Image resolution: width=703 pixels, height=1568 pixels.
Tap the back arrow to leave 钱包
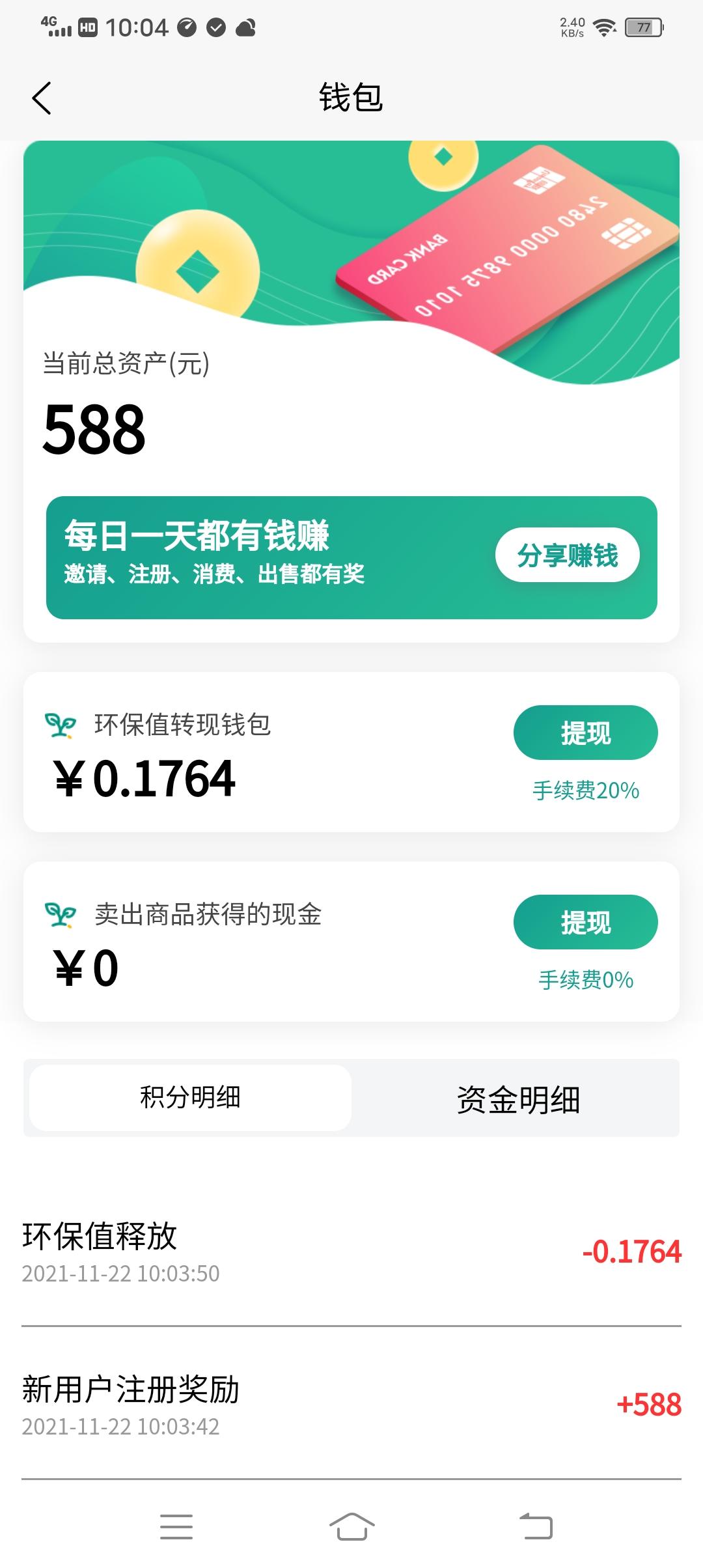point(42,99)
